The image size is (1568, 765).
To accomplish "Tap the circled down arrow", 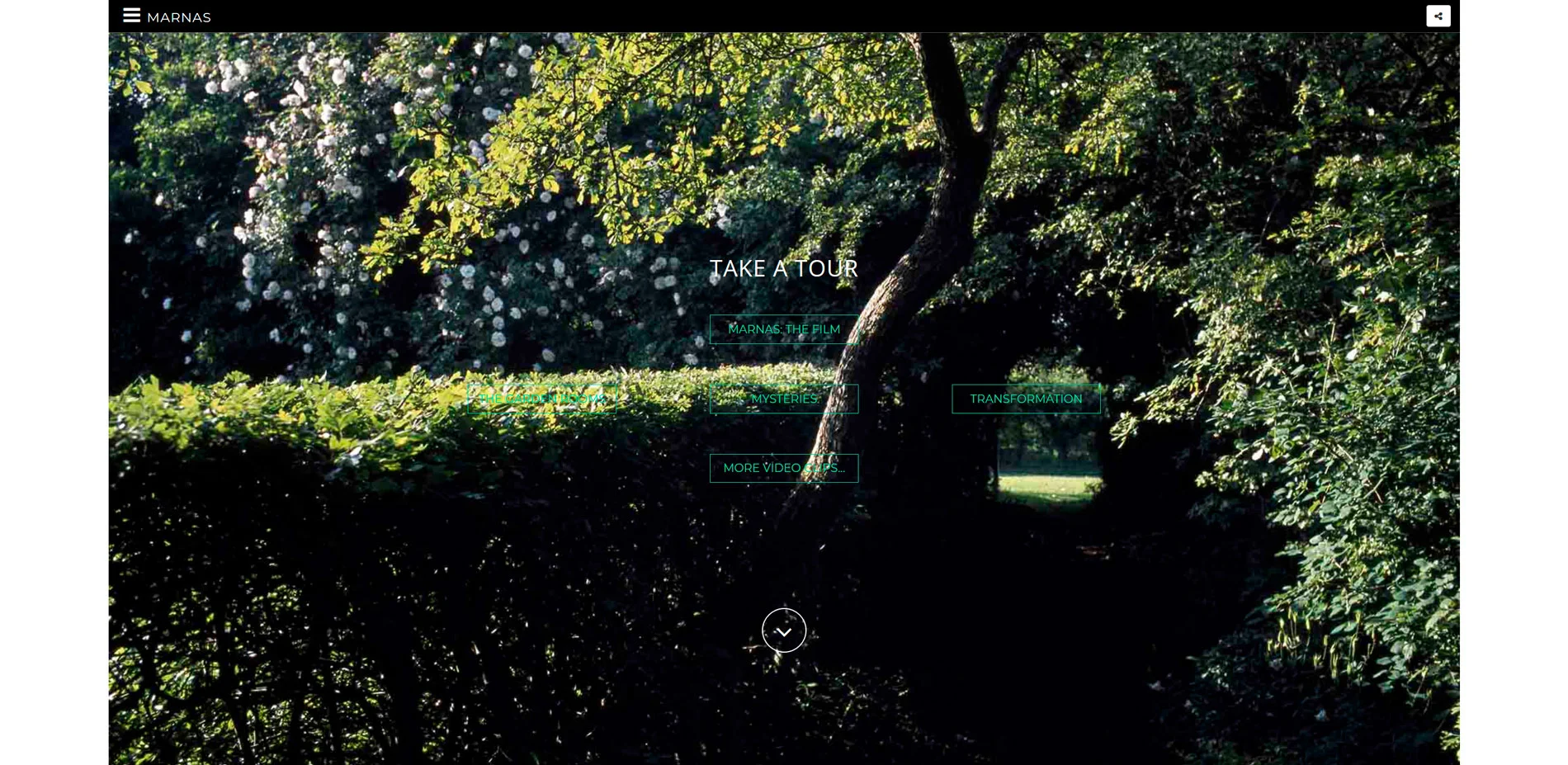I will click(x=783, y=630).
